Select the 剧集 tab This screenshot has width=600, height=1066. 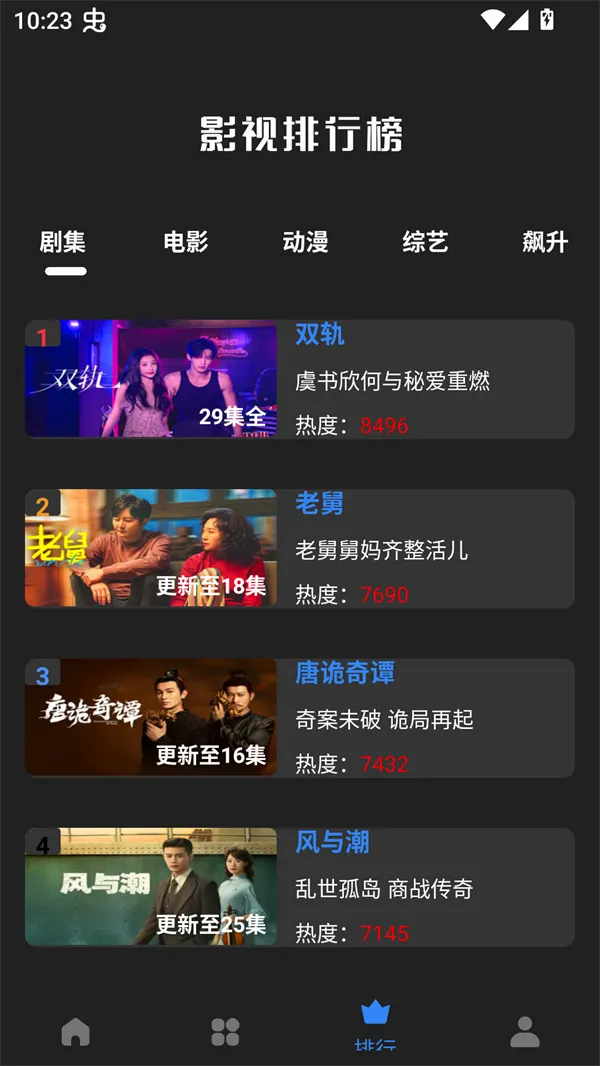click(x=63, y=242)
